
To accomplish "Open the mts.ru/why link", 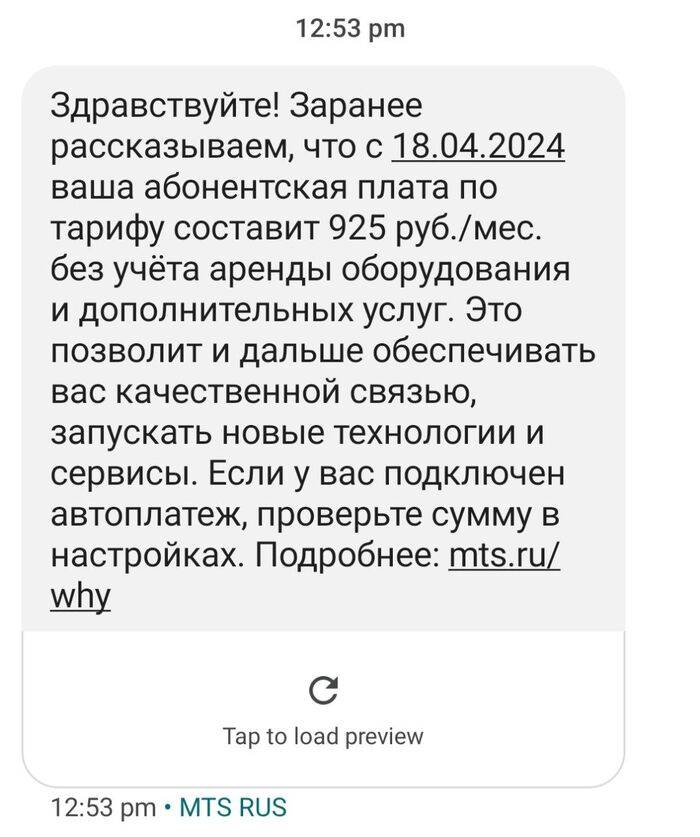I will click(504, 556).
